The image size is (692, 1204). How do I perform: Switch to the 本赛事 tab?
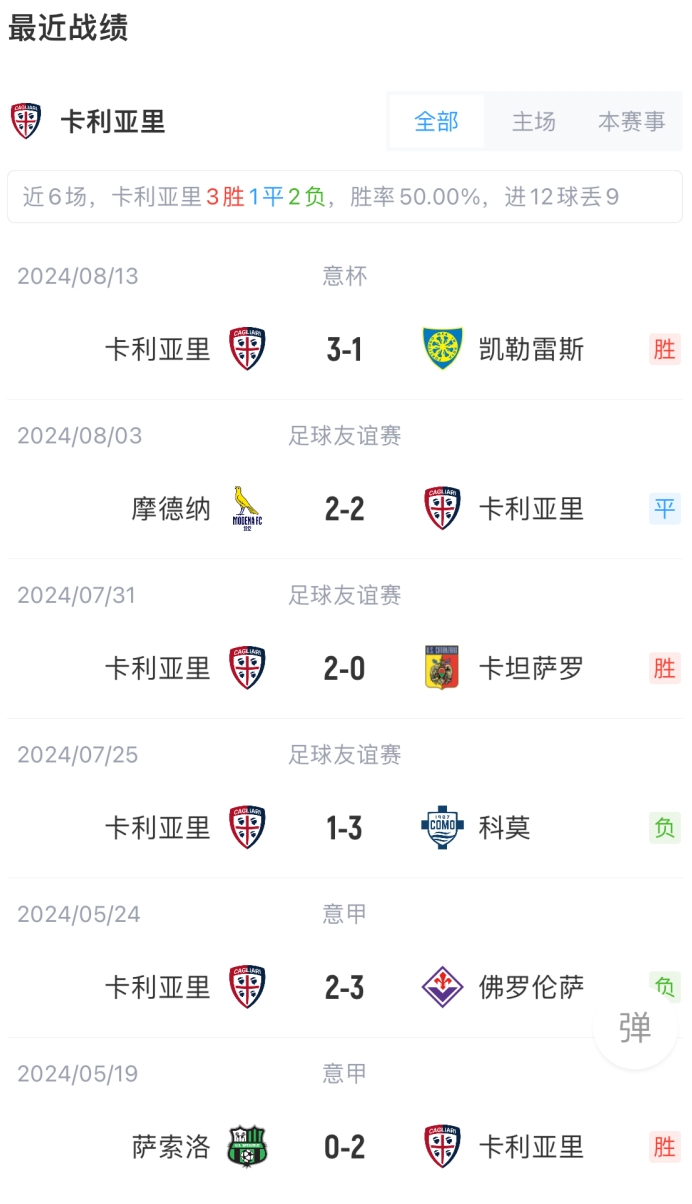click(x=631, y=122)
